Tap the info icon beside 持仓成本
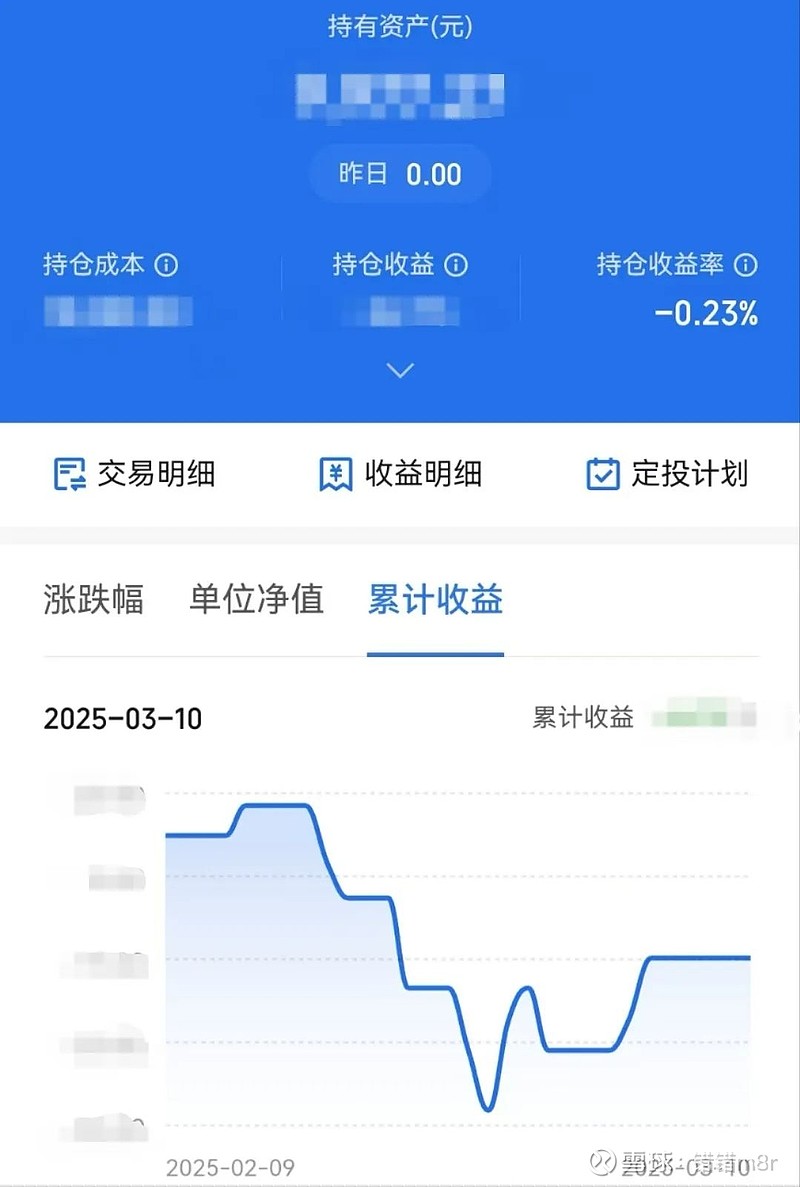800x1187 pixels. [167, 266]
